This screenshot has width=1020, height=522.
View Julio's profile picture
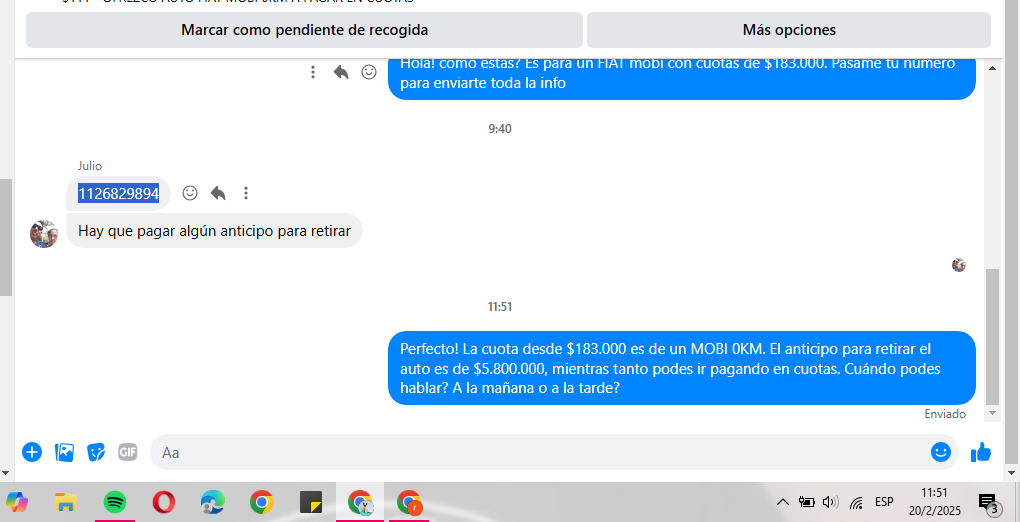point(44,233)
